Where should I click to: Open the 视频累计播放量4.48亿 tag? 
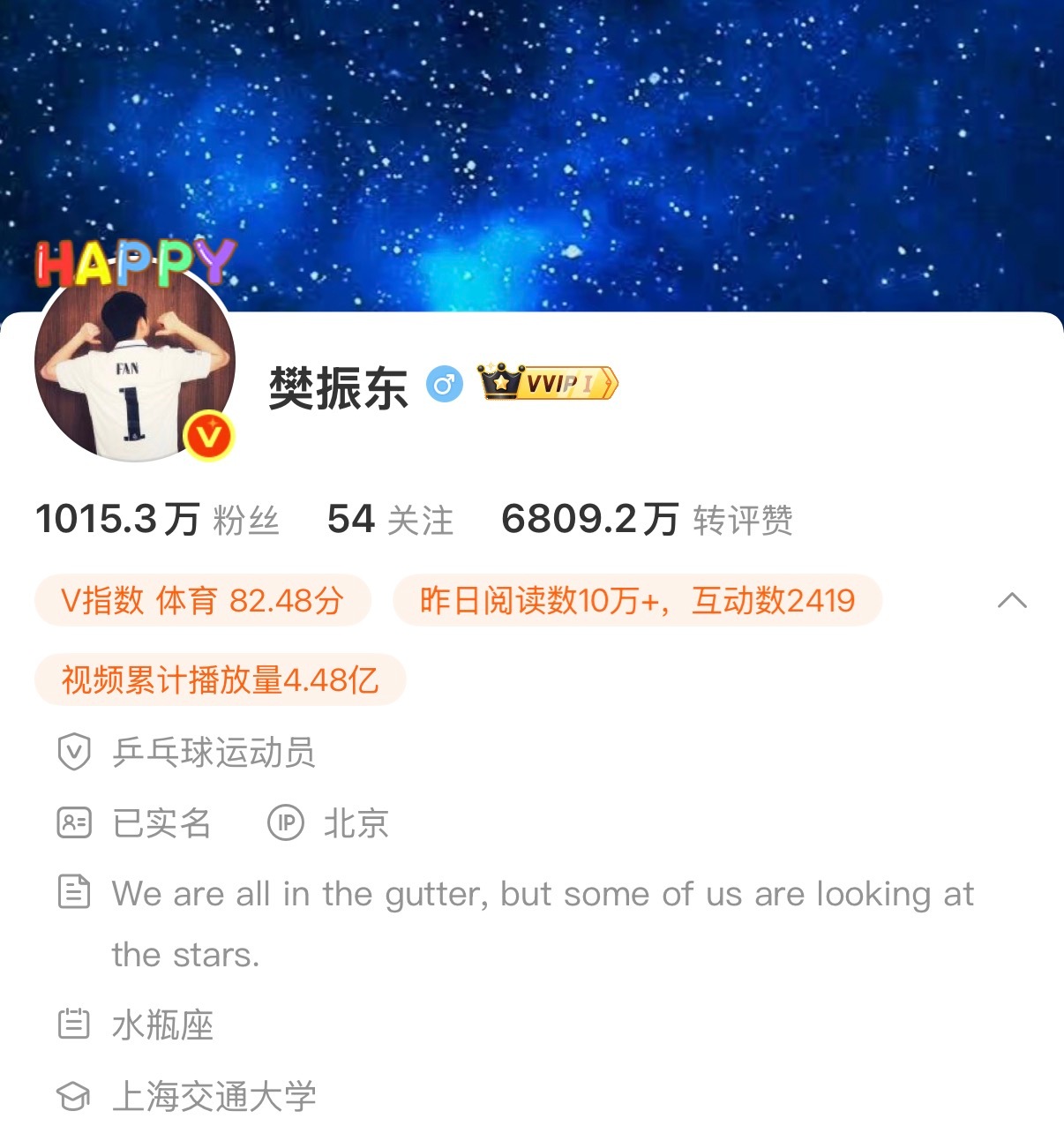[x=220, y=679]
